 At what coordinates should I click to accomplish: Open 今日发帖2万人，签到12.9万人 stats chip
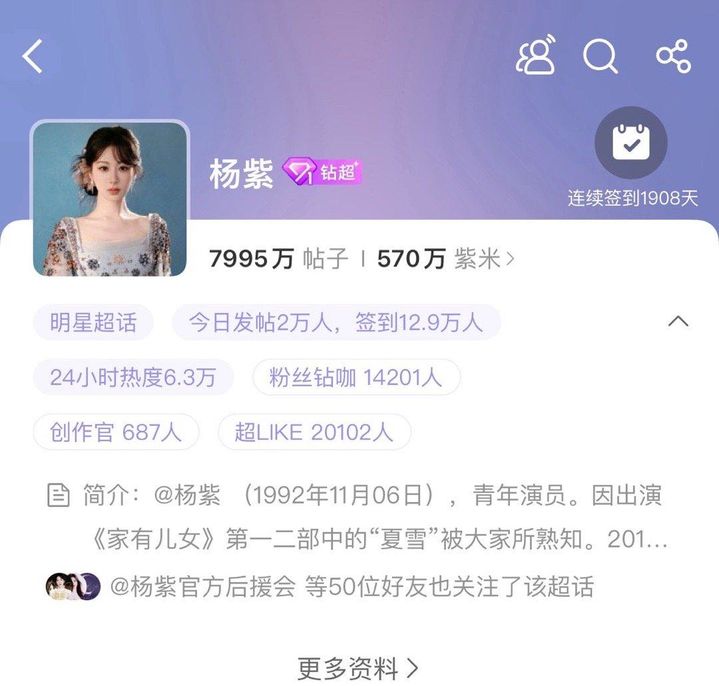click(336, 322)
